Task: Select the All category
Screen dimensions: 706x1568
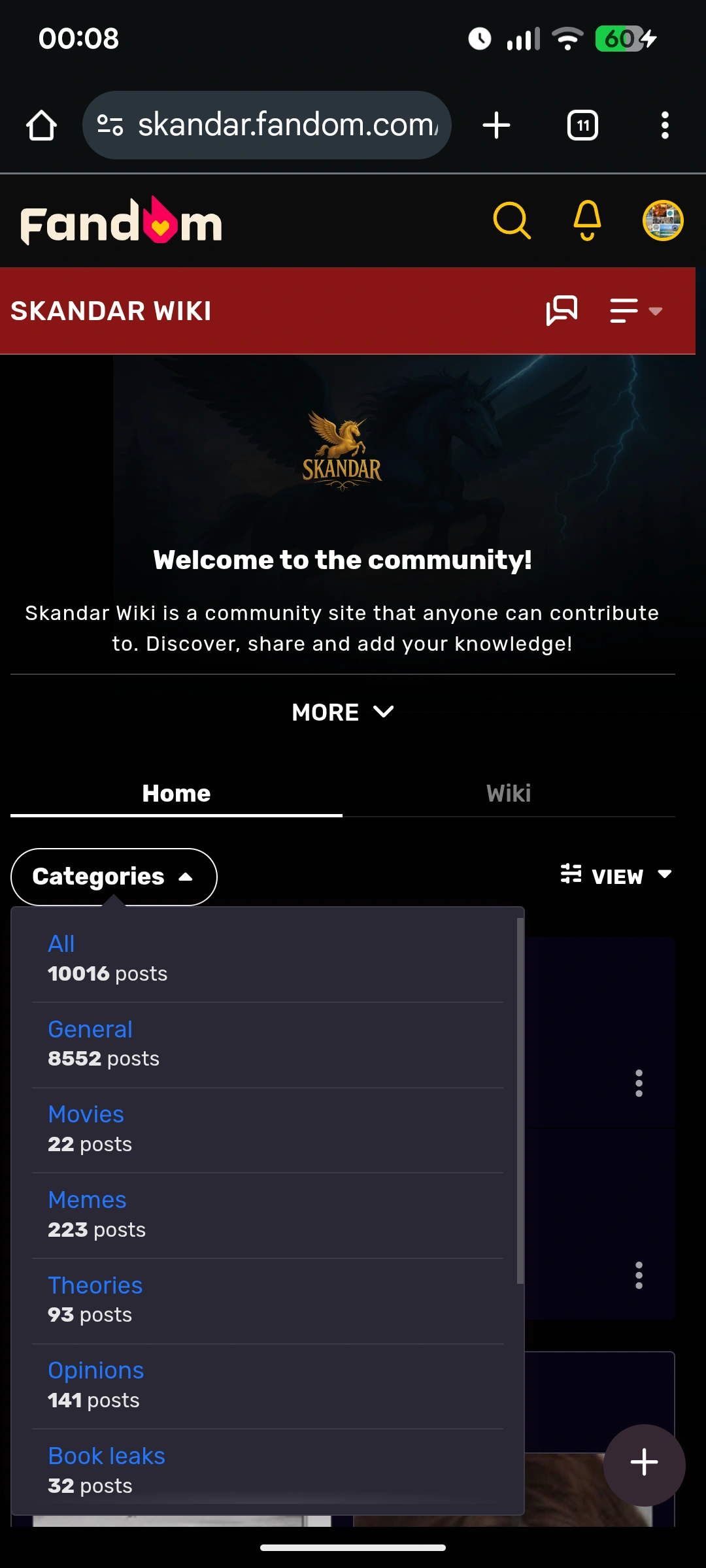Action: (61, 943)
